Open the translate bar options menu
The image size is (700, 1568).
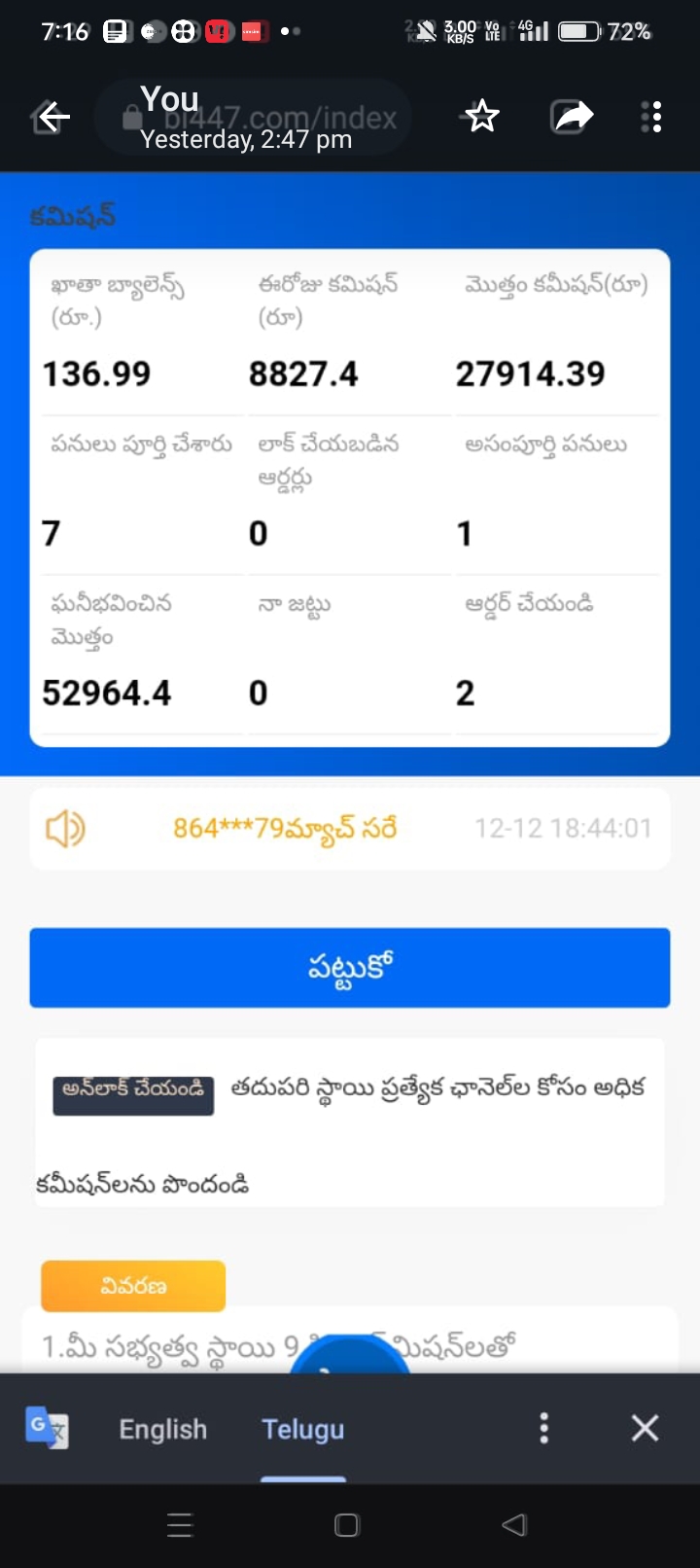544,1428
